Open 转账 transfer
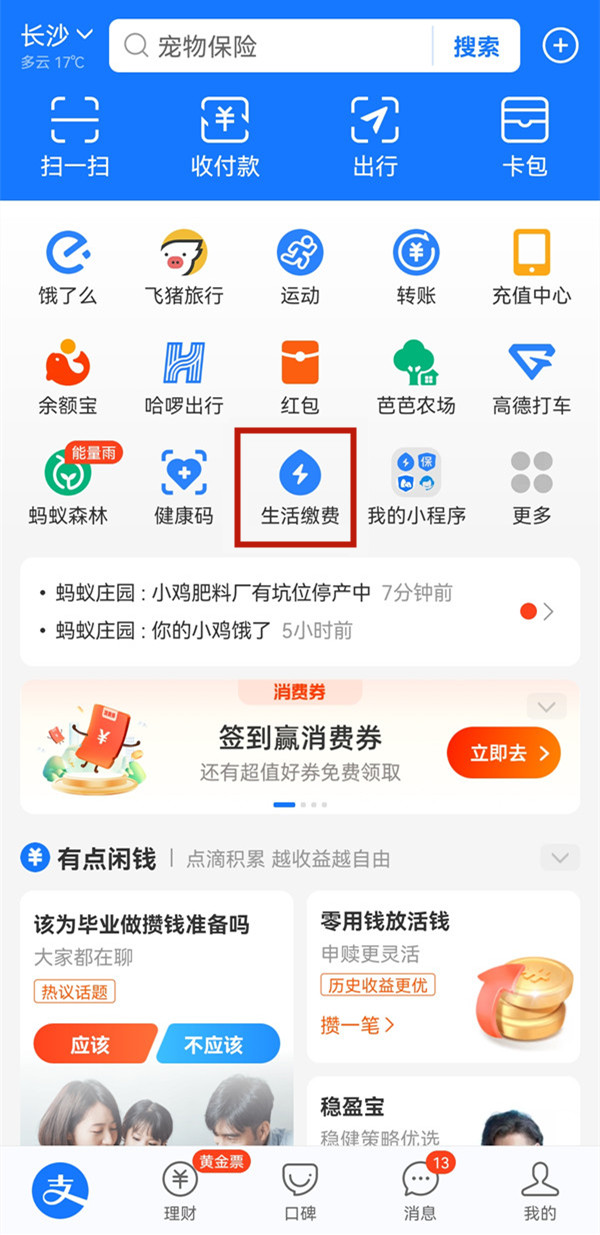This screenshot has height=1235, width=600. [x=415, y=267]
